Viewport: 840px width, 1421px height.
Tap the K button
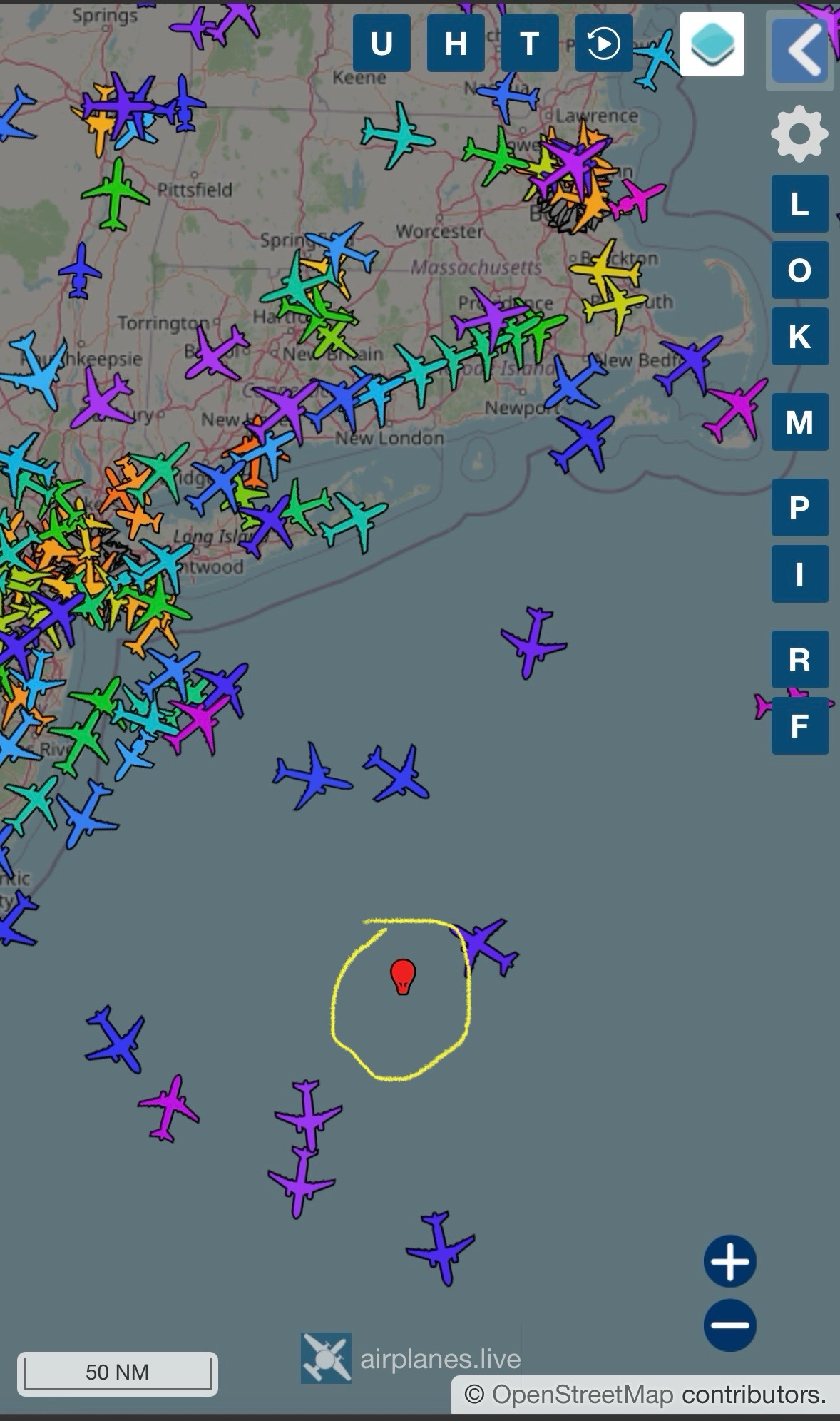coord(799,337)
